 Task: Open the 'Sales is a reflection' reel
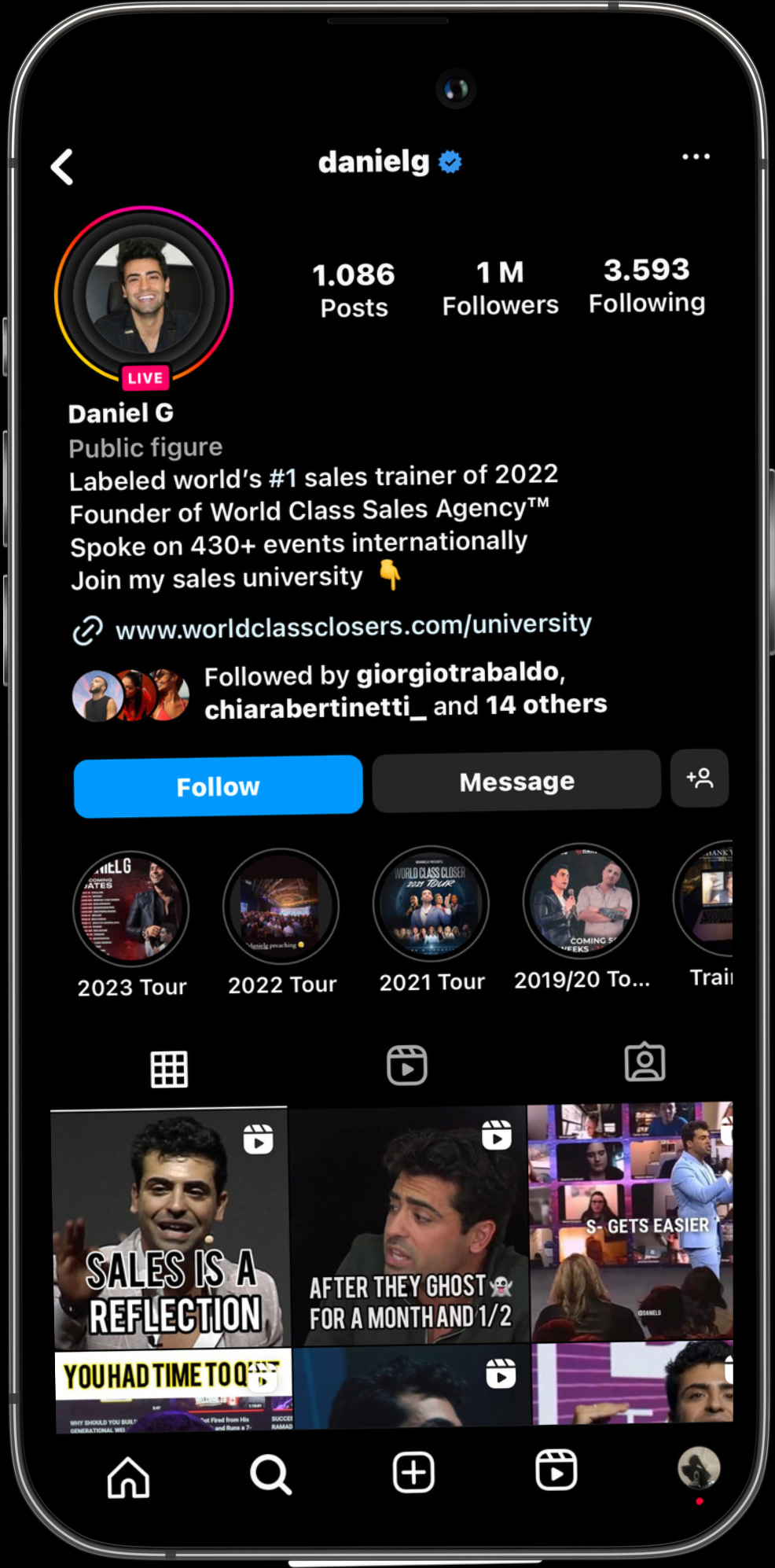pos(170,1228)
